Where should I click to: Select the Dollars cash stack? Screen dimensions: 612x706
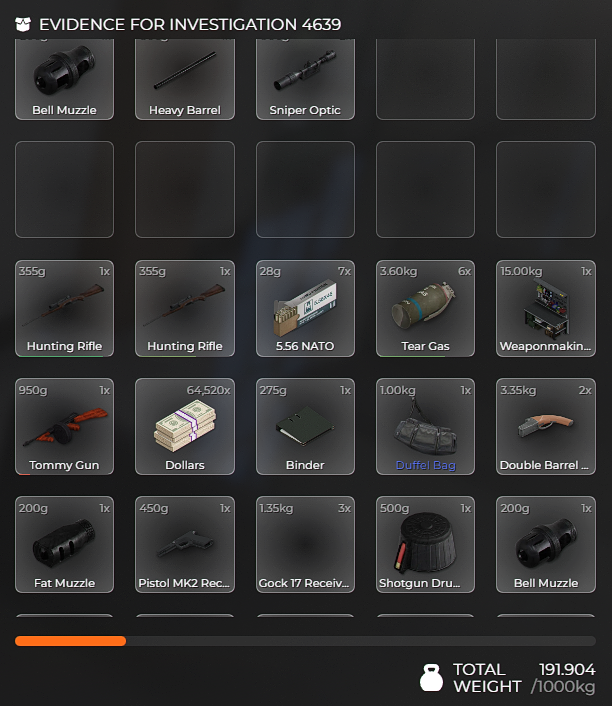(185, 426)
